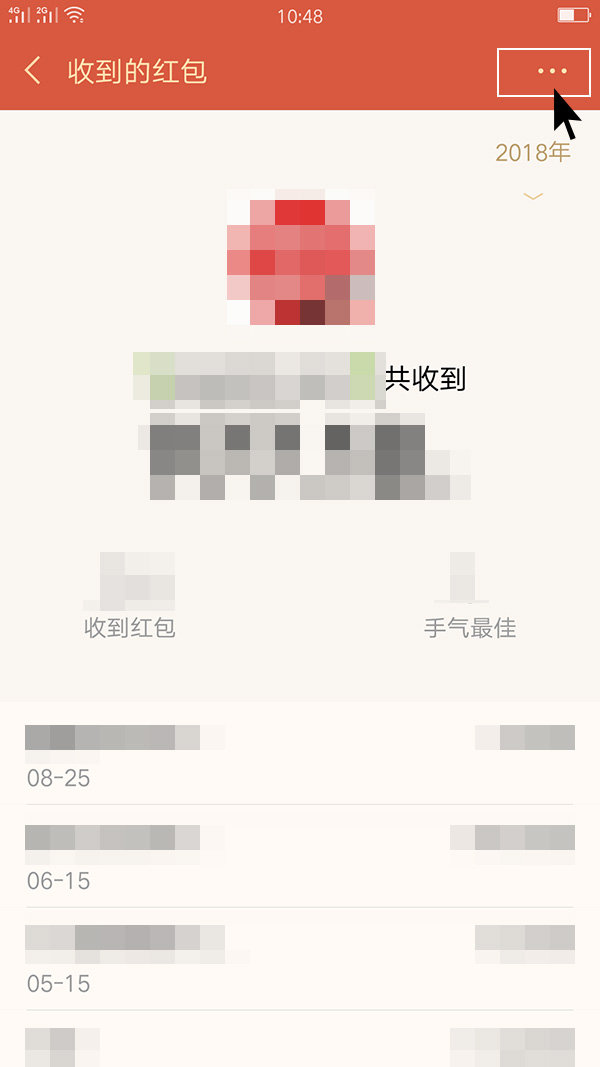Expand the 2018年 year selector
This screenshot has height=1067, width=600.
coord(533,170)
